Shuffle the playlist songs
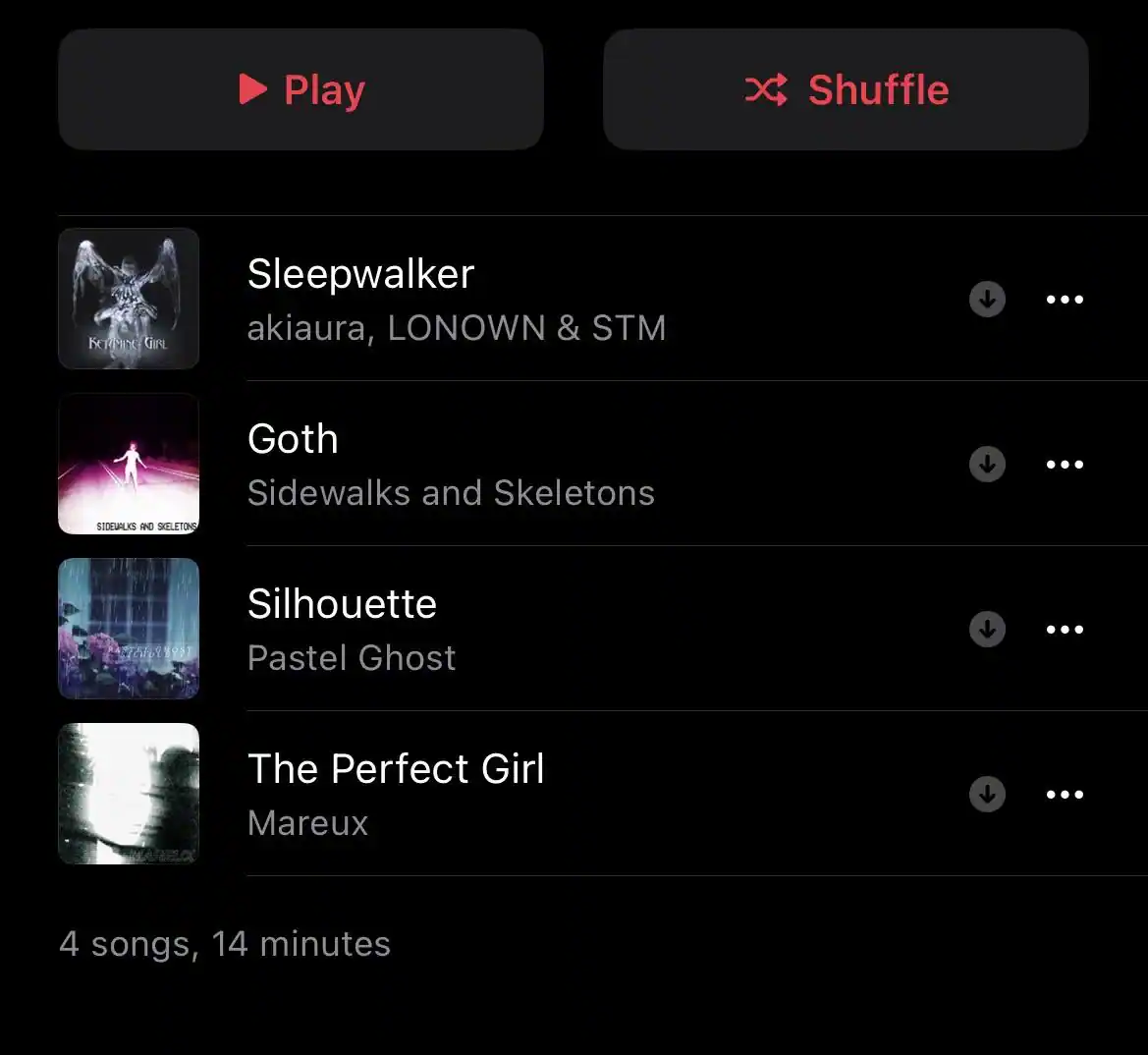 846,89
